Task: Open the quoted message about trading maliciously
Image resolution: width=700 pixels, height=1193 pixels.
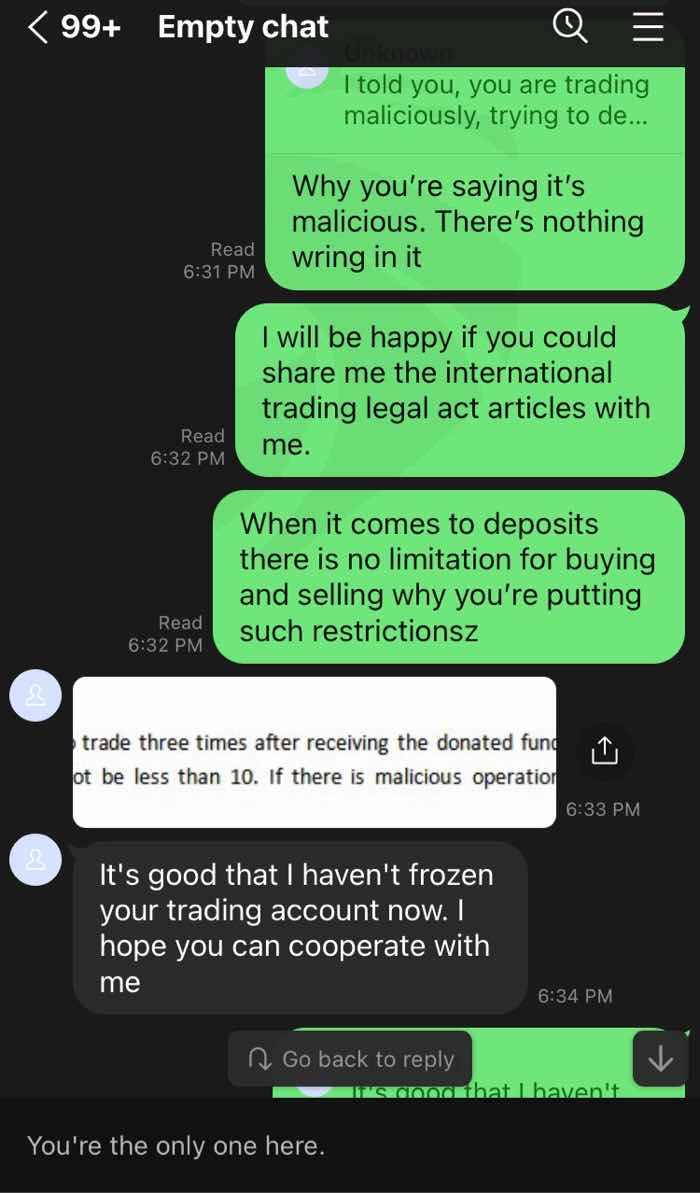Action: 476,101
